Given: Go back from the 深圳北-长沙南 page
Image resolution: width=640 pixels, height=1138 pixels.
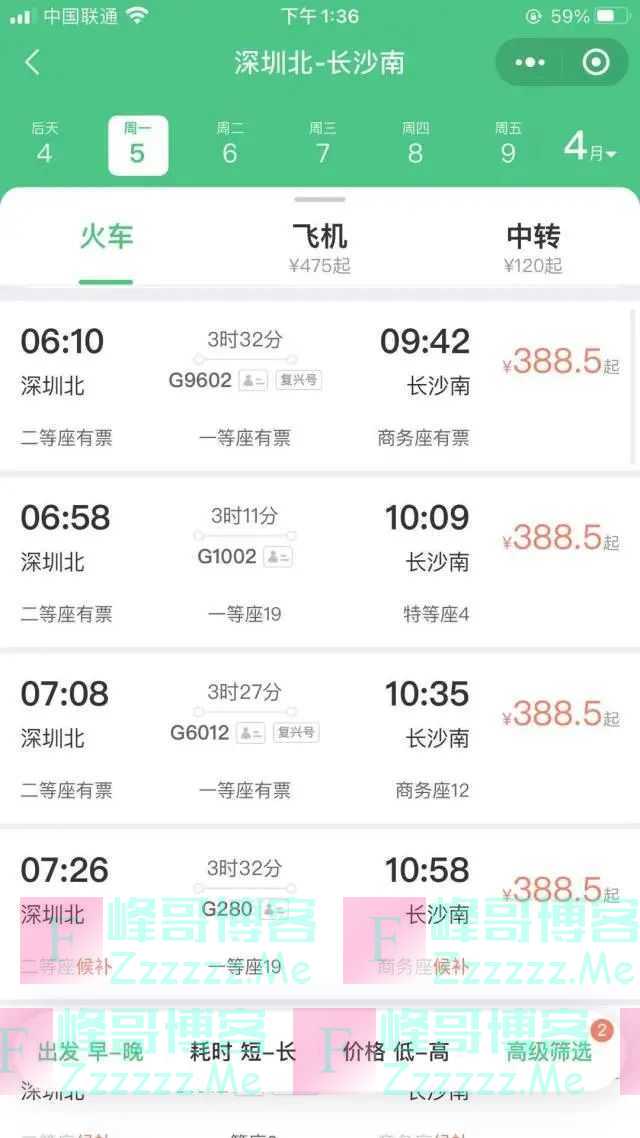Looking at the screenshot, I should click(x=32, y=62).
